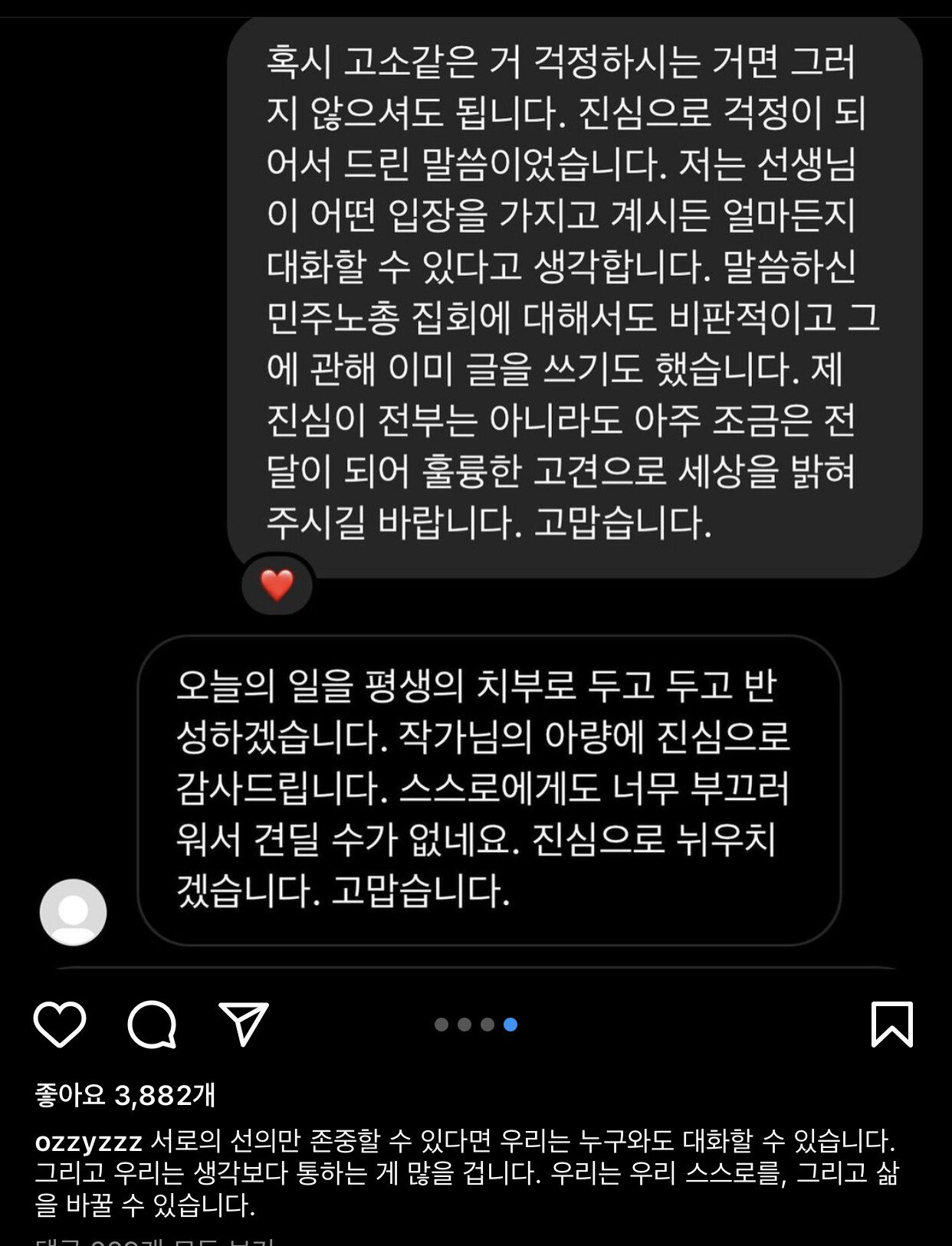Image resolution: width=952 pixels, height=1246 pixels.
Task: Save the post with the bookmark icon
Action: point(892,1024)
